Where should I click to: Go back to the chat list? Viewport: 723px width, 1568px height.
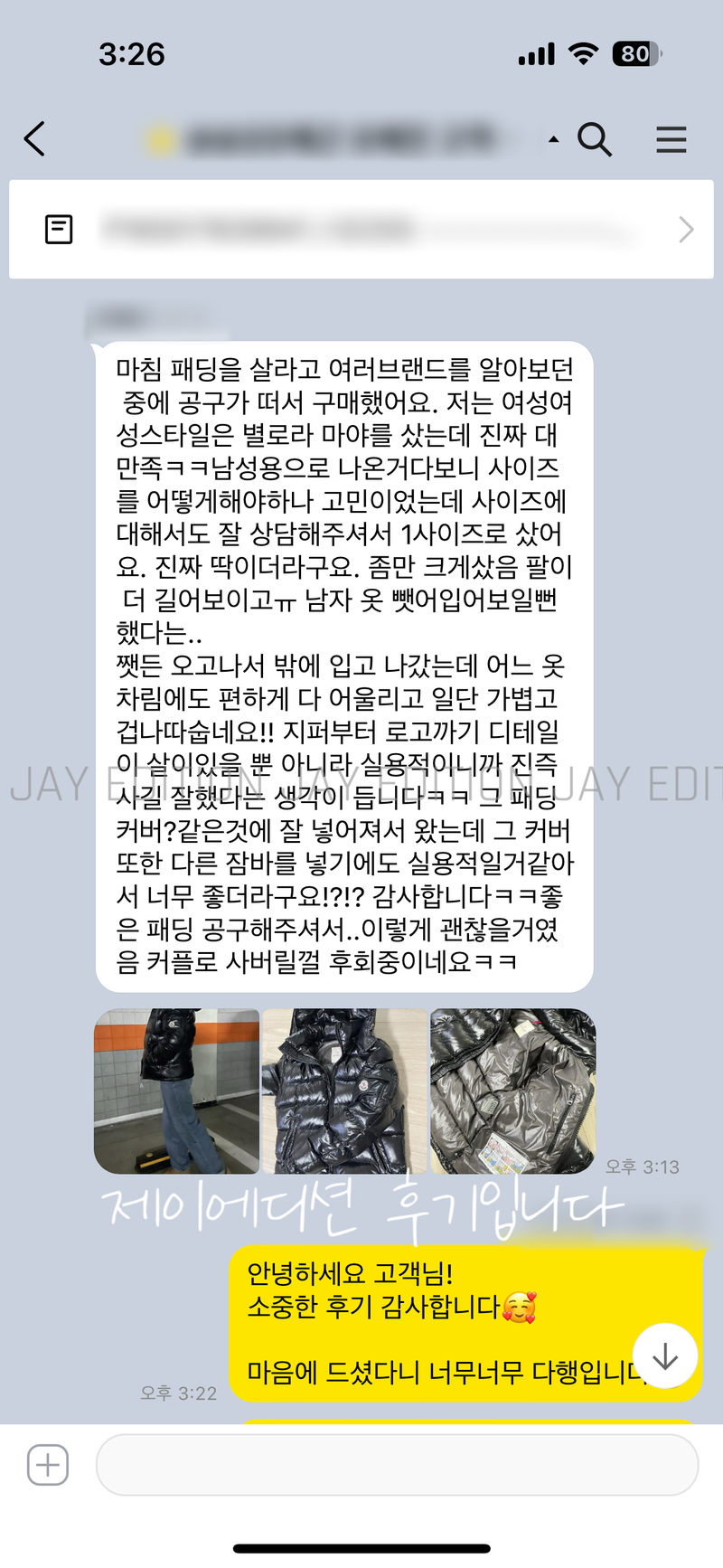coord(34,139)
